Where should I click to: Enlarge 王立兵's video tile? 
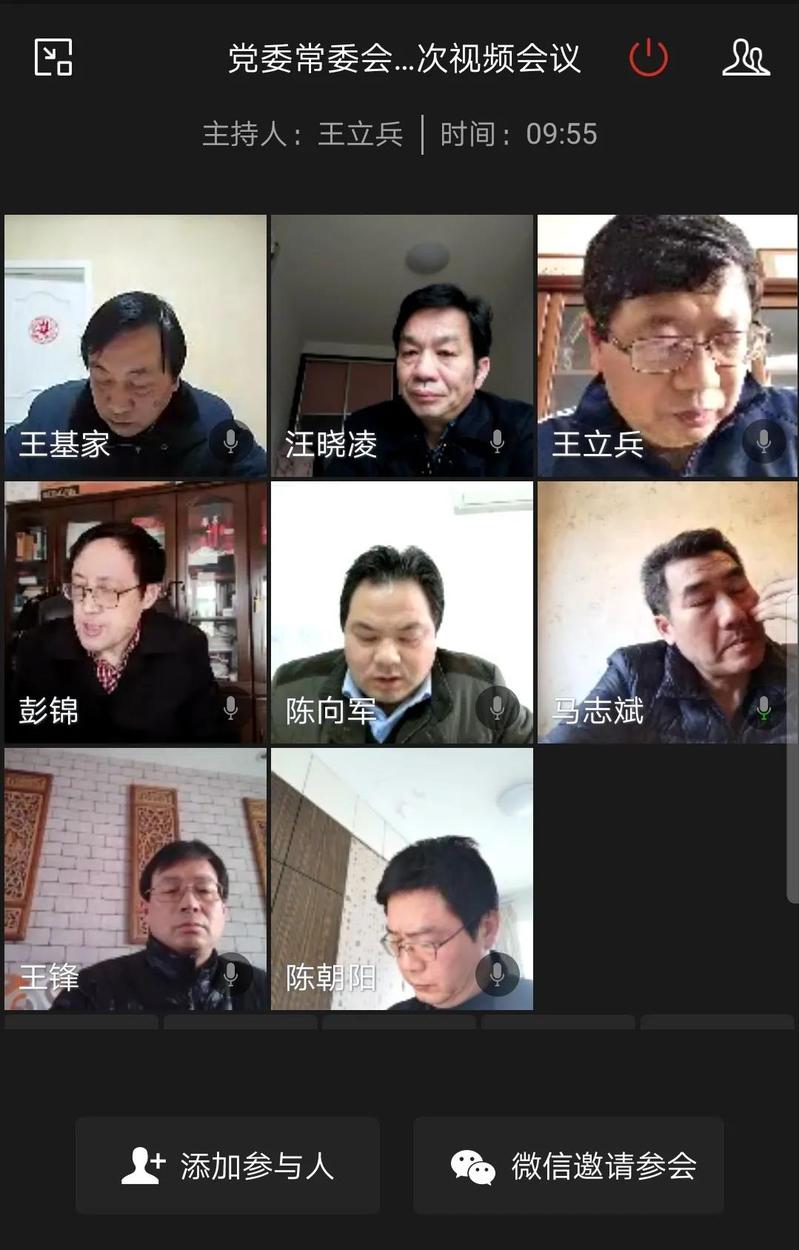click(667, 345)
